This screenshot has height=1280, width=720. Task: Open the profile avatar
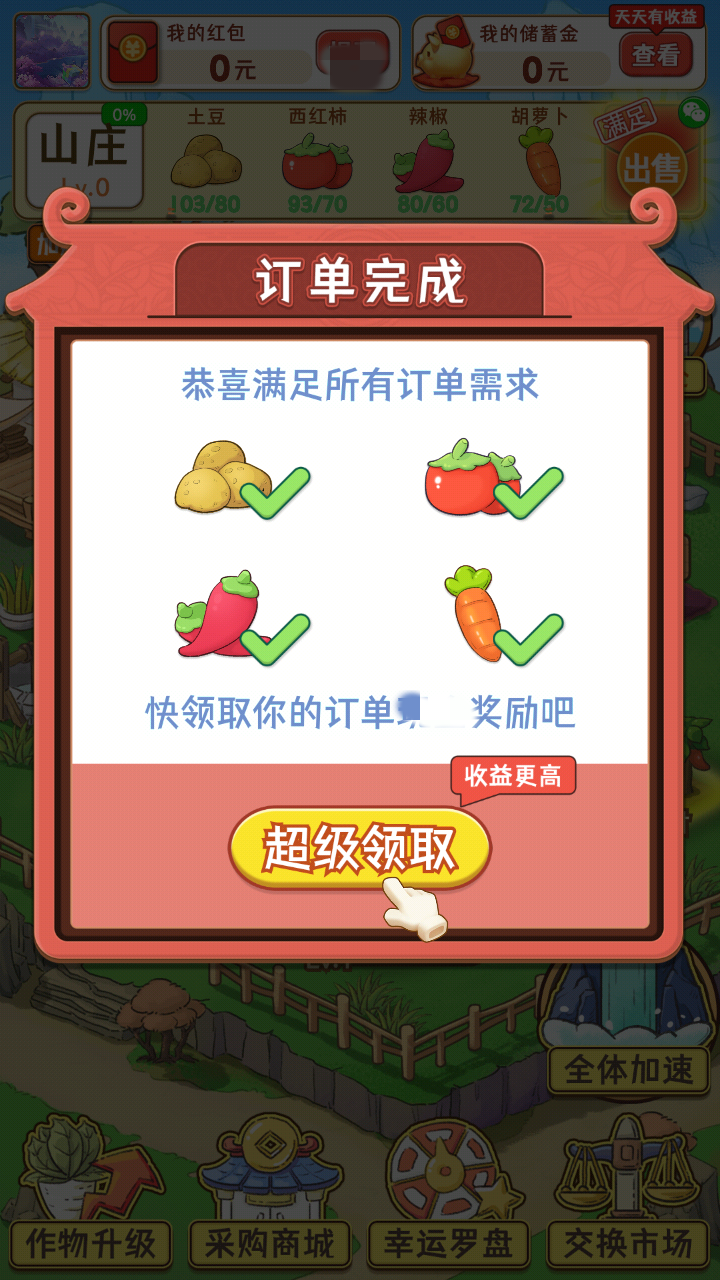click(51, 50)
